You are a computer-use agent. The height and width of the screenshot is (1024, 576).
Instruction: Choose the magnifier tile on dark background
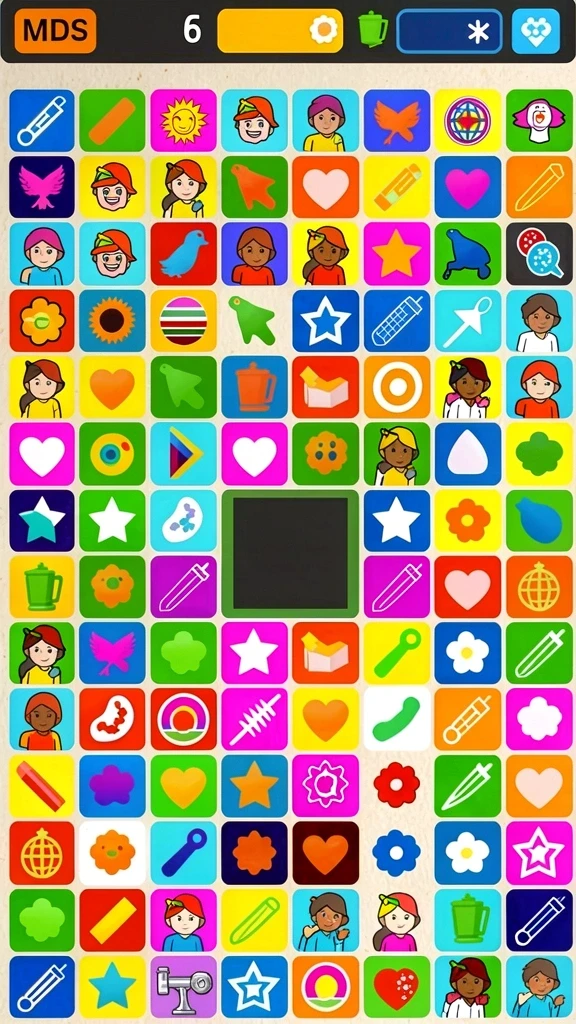click(539, 254)
